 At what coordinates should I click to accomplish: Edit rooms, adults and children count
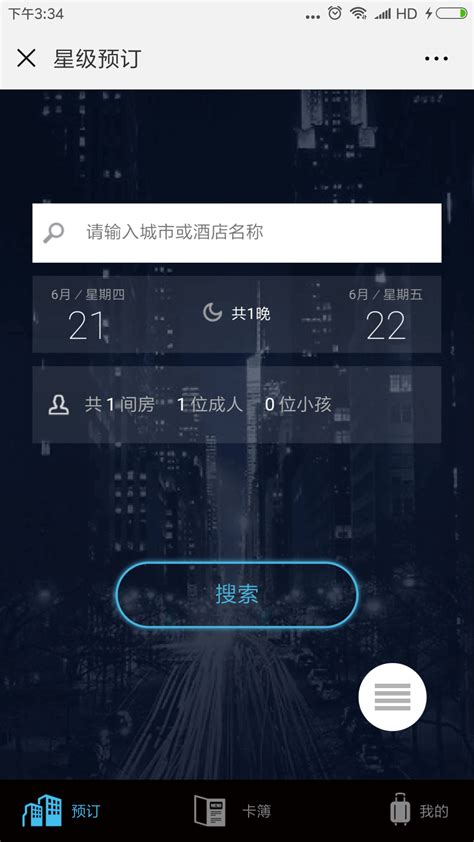pos(237,405)
